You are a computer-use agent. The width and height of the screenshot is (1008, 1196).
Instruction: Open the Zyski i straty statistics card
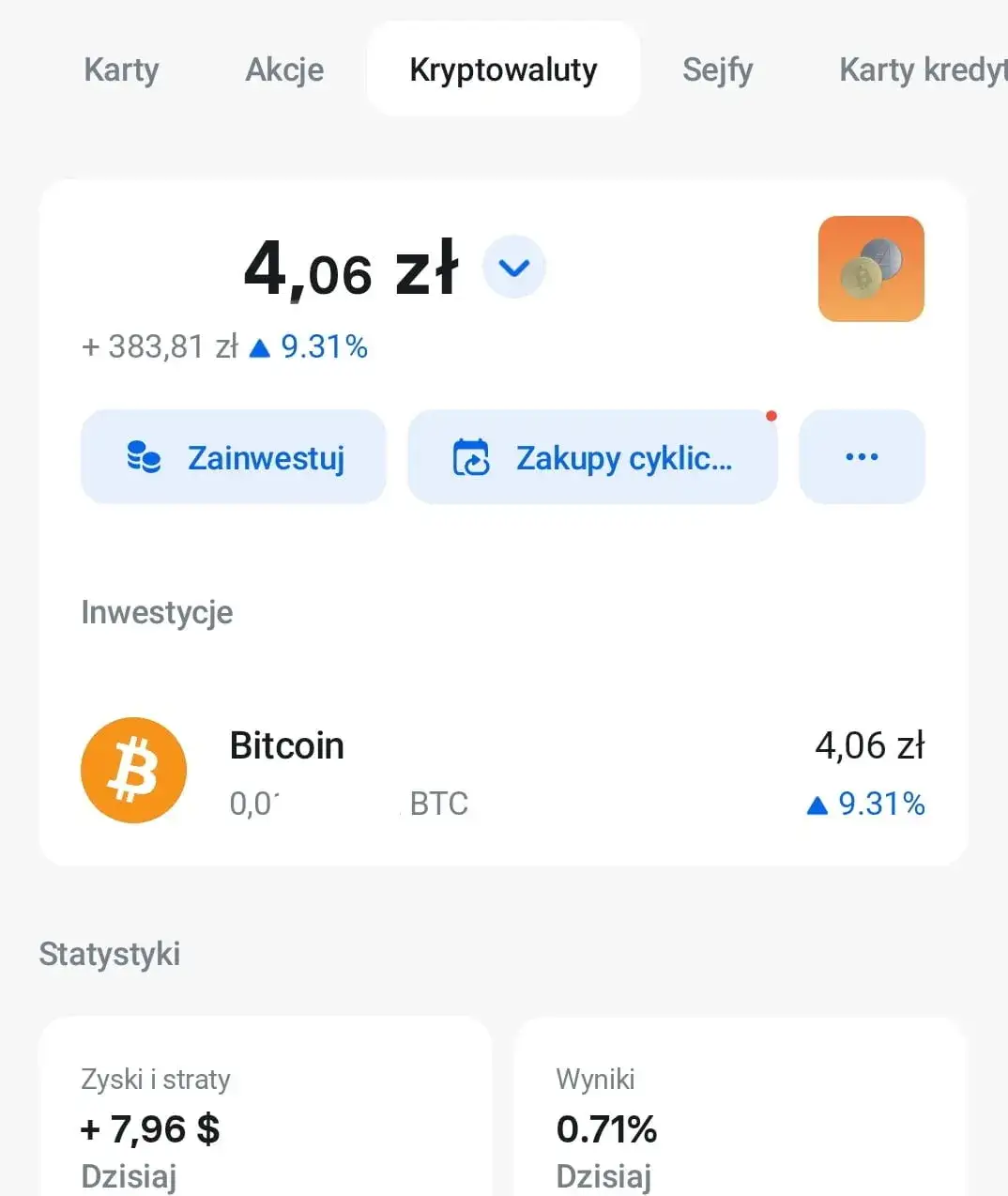266,1117
